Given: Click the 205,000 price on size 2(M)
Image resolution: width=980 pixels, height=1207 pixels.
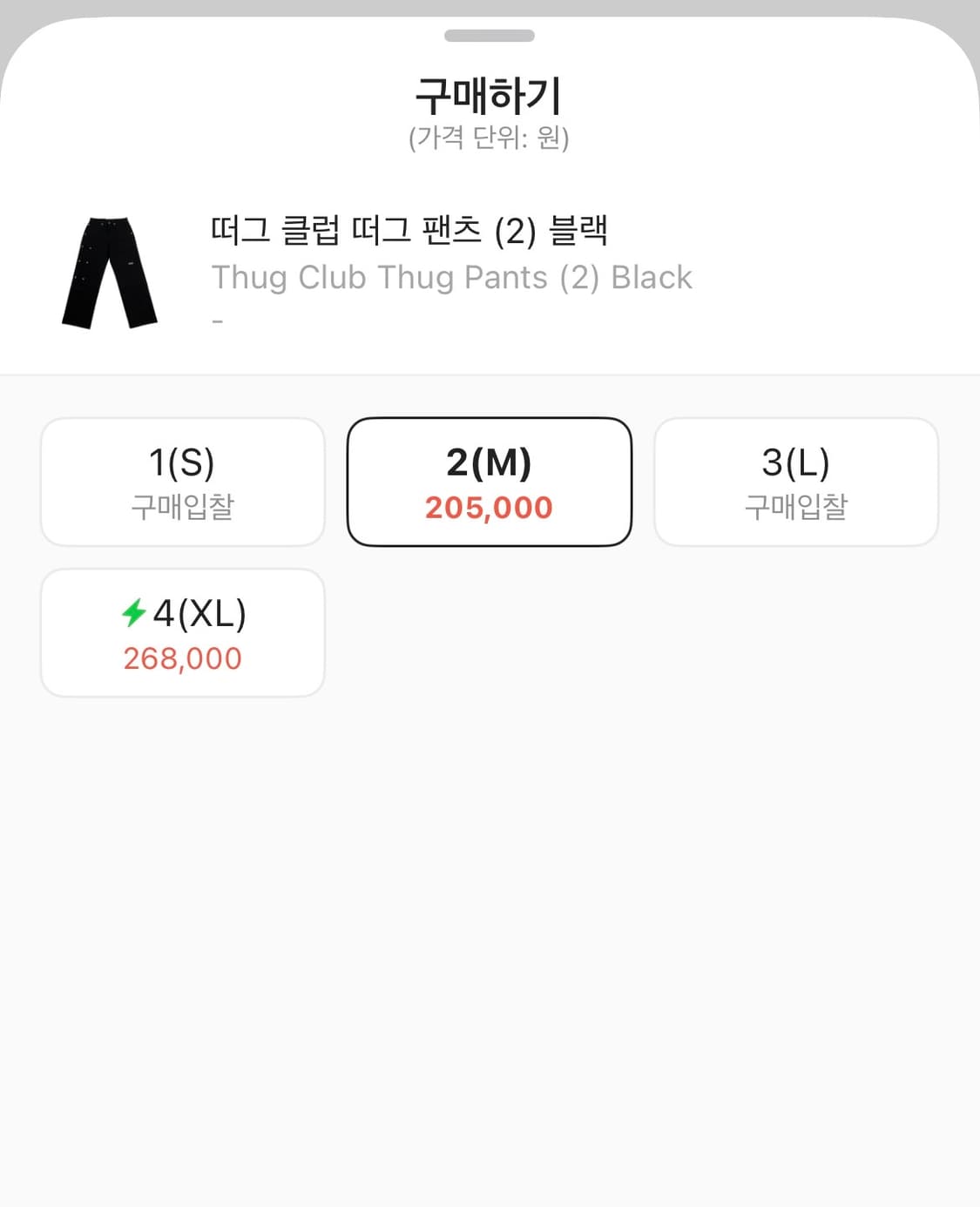Looking at the screenshot, I should tap(489, 506).
